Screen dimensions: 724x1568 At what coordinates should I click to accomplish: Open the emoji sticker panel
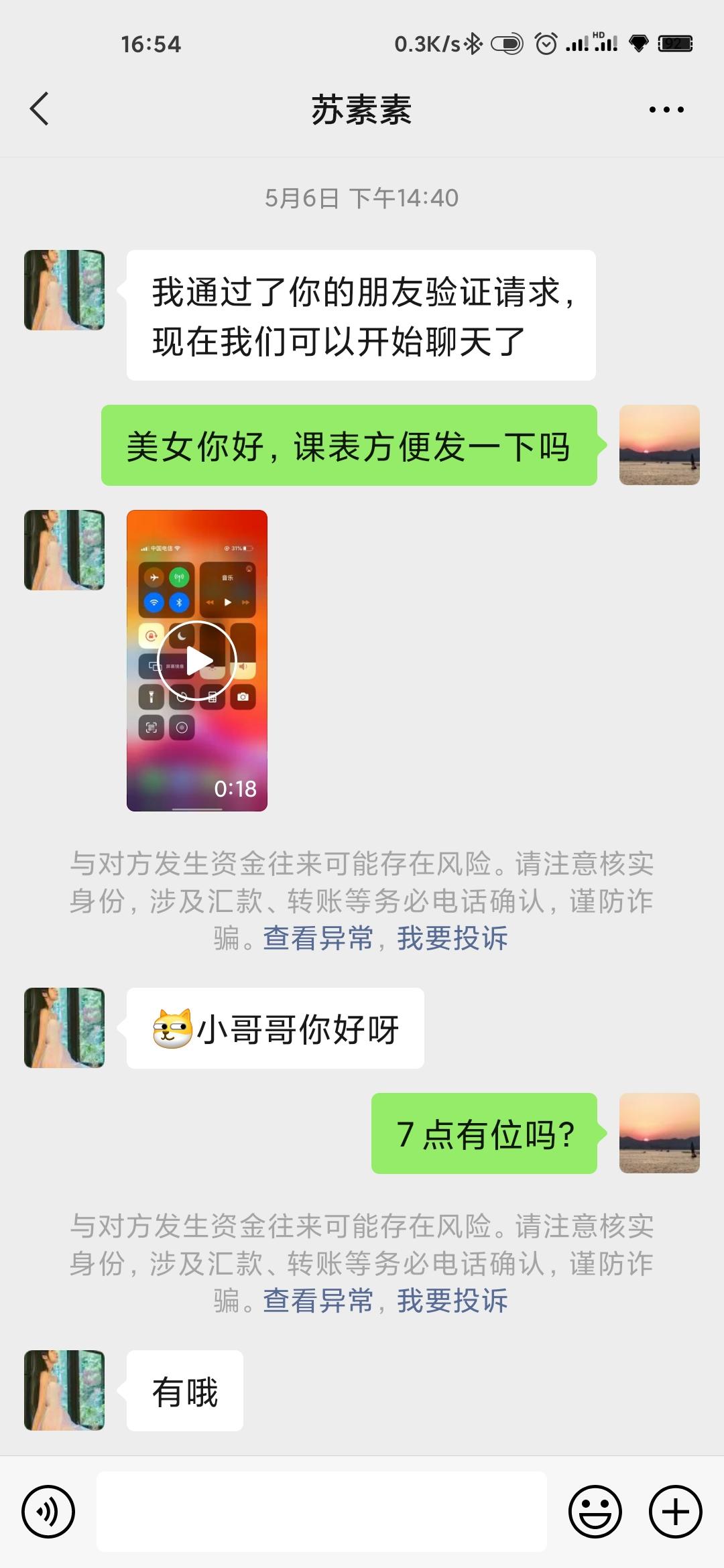pos(595,1512)
